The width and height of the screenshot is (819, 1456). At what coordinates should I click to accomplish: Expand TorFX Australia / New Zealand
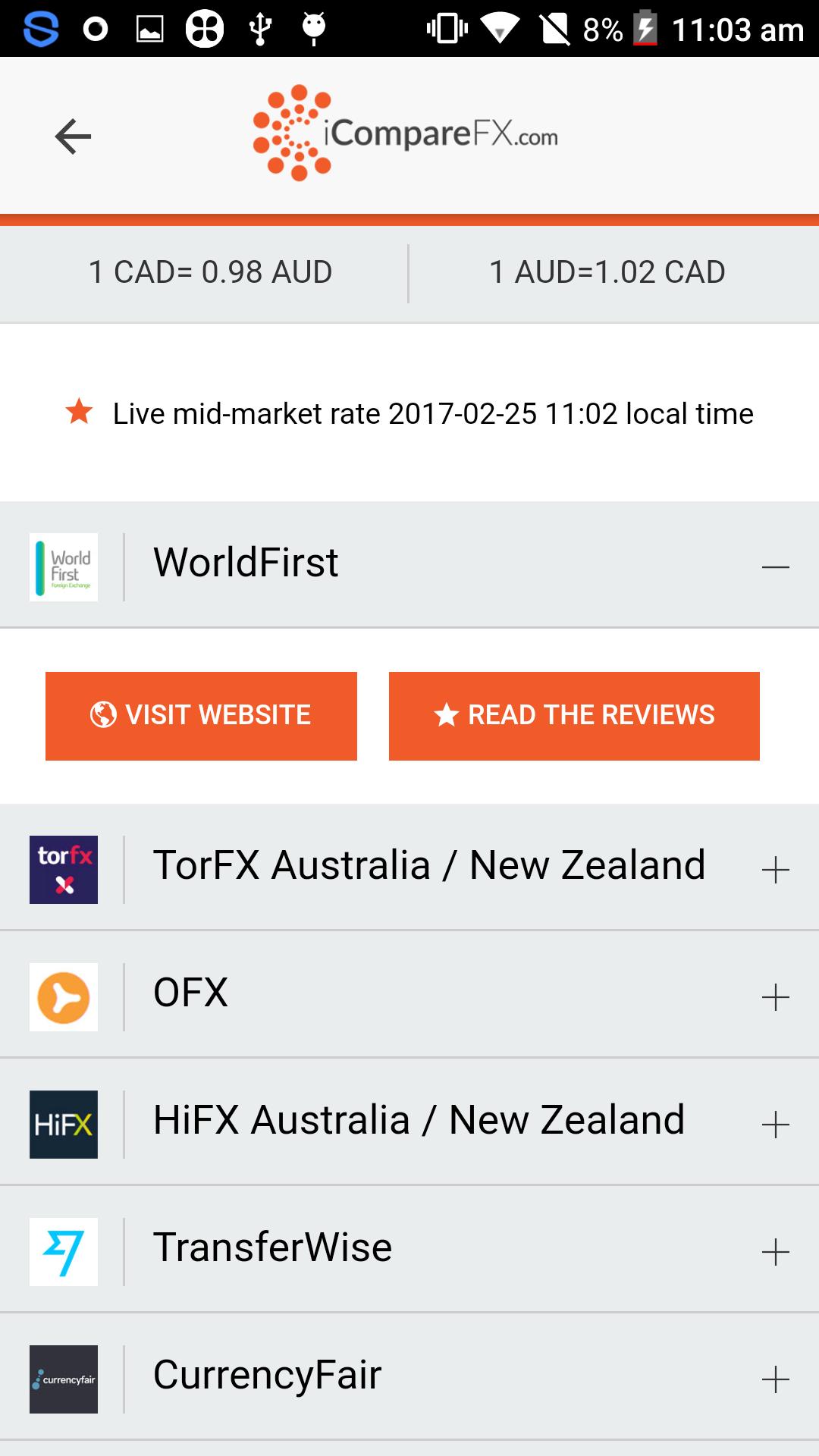pyautogui.click(x=775, y=869)
